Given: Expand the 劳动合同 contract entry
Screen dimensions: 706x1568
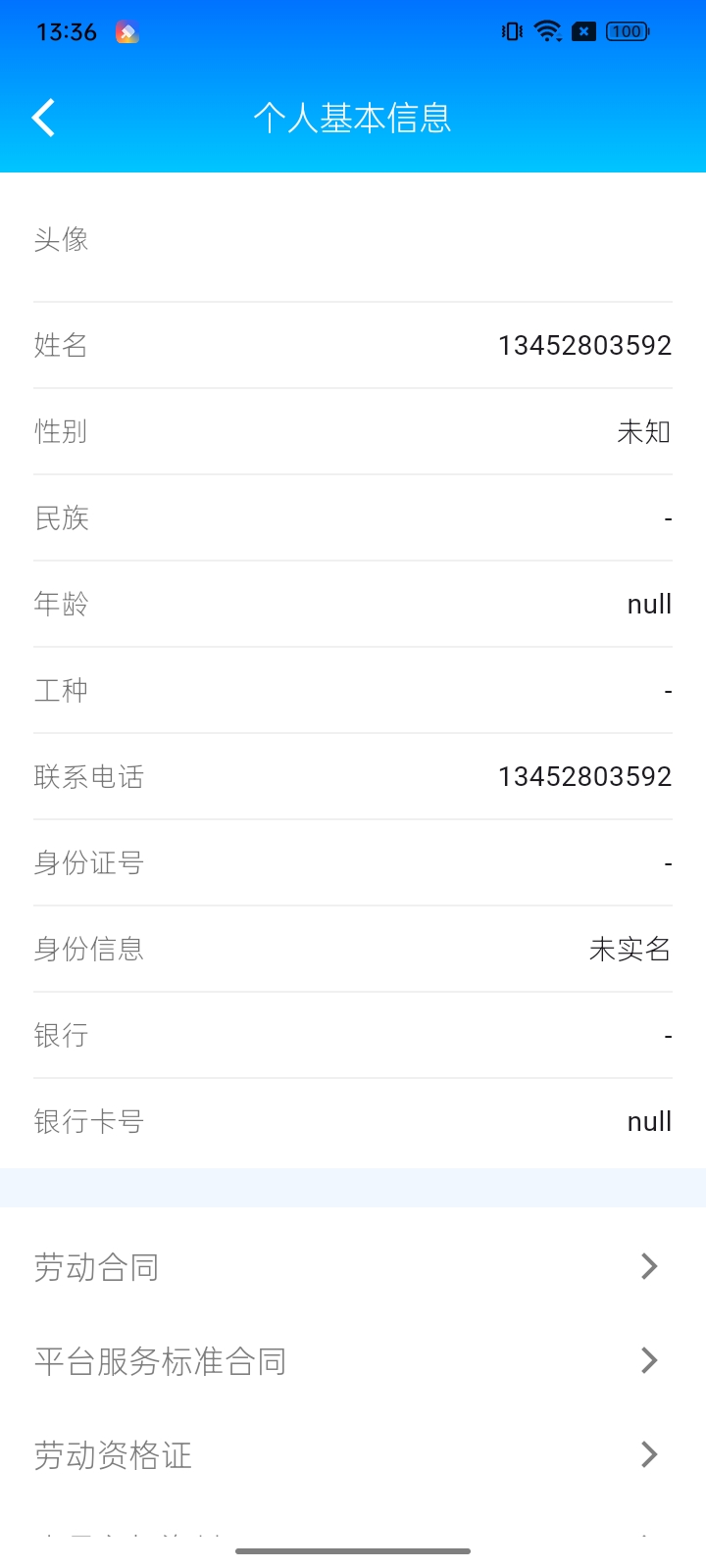Looking at the screenshot, I should pyautogui.click(x=353, y=1266).
